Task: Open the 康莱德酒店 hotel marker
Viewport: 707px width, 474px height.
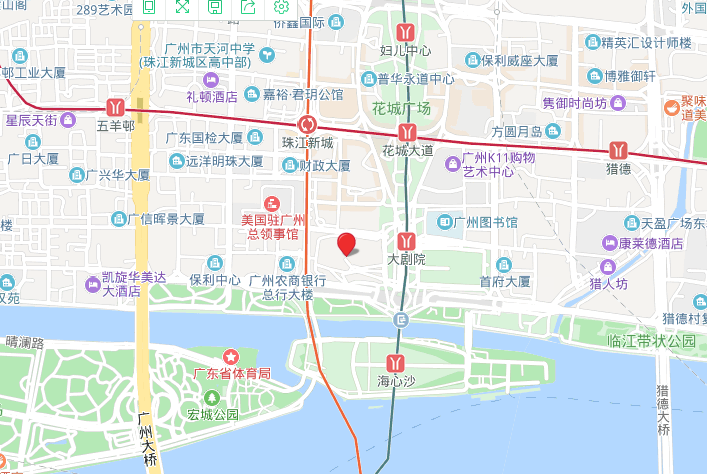Action: 608,243
